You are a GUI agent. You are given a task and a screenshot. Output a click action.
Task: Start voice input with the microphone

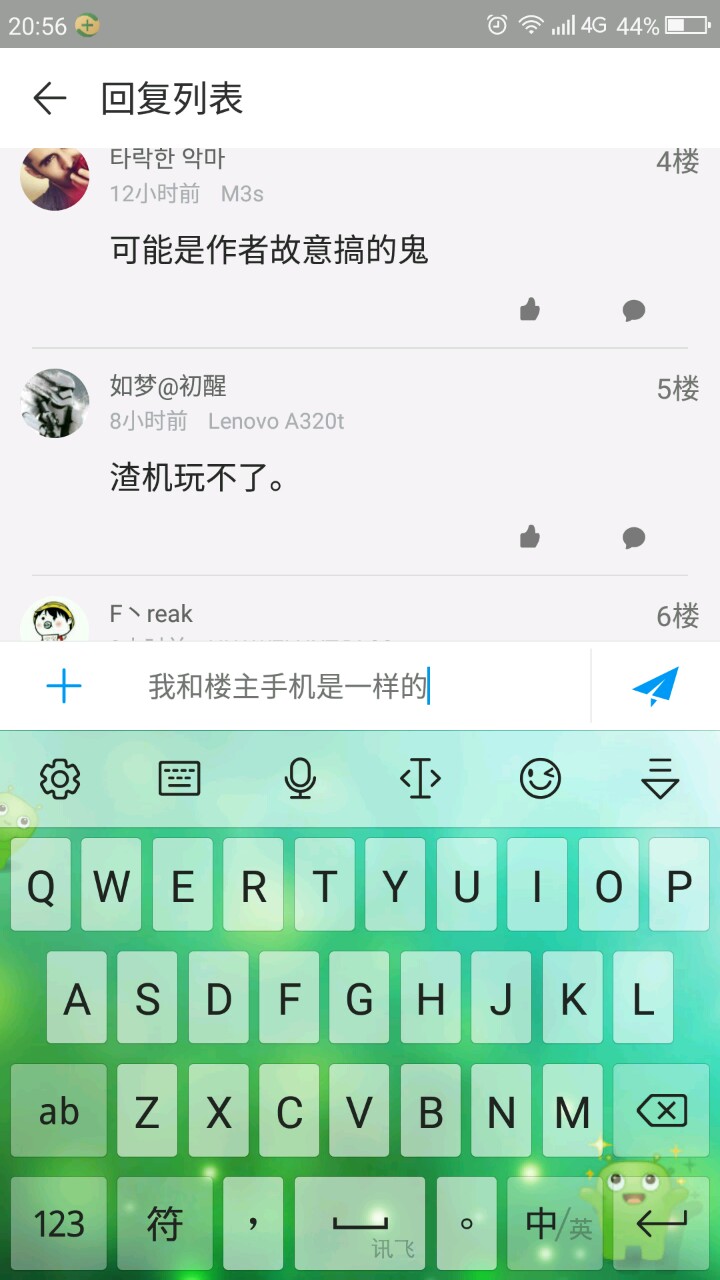(300, 778)
